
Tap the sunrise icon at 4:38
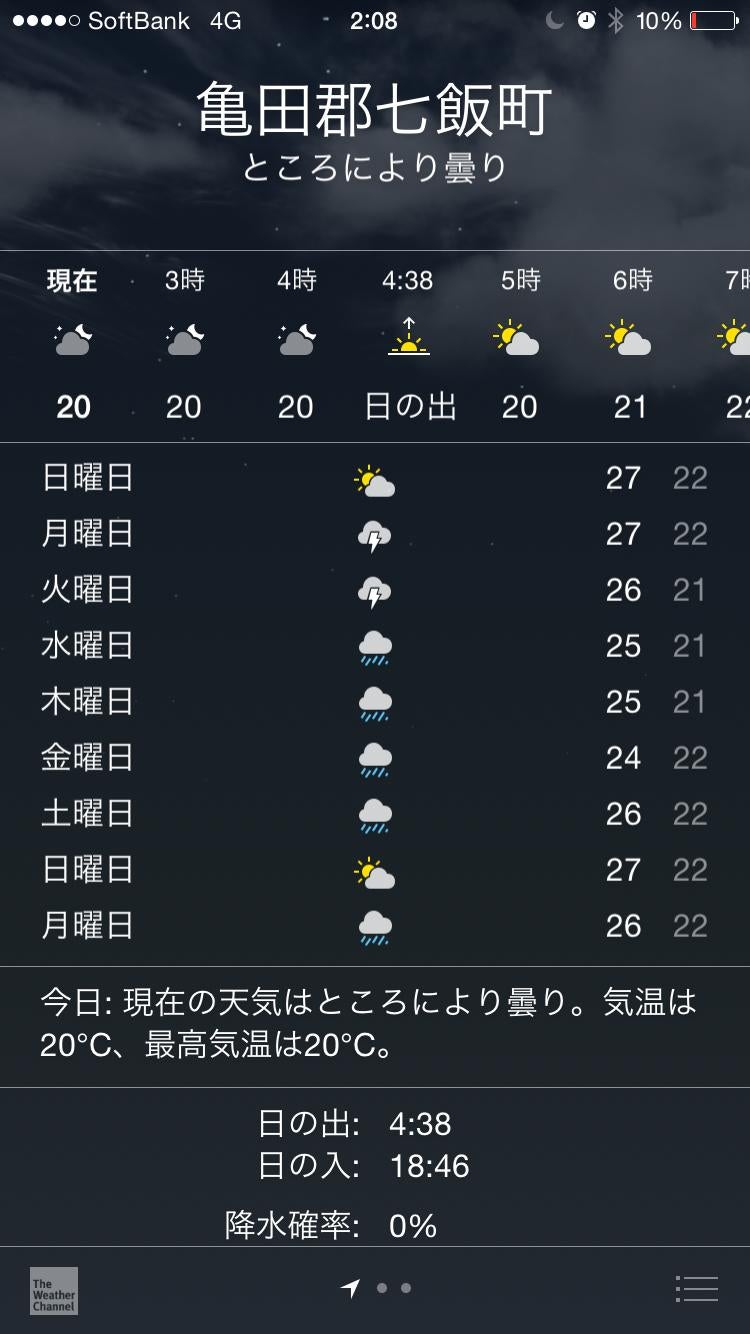(408, 340)
